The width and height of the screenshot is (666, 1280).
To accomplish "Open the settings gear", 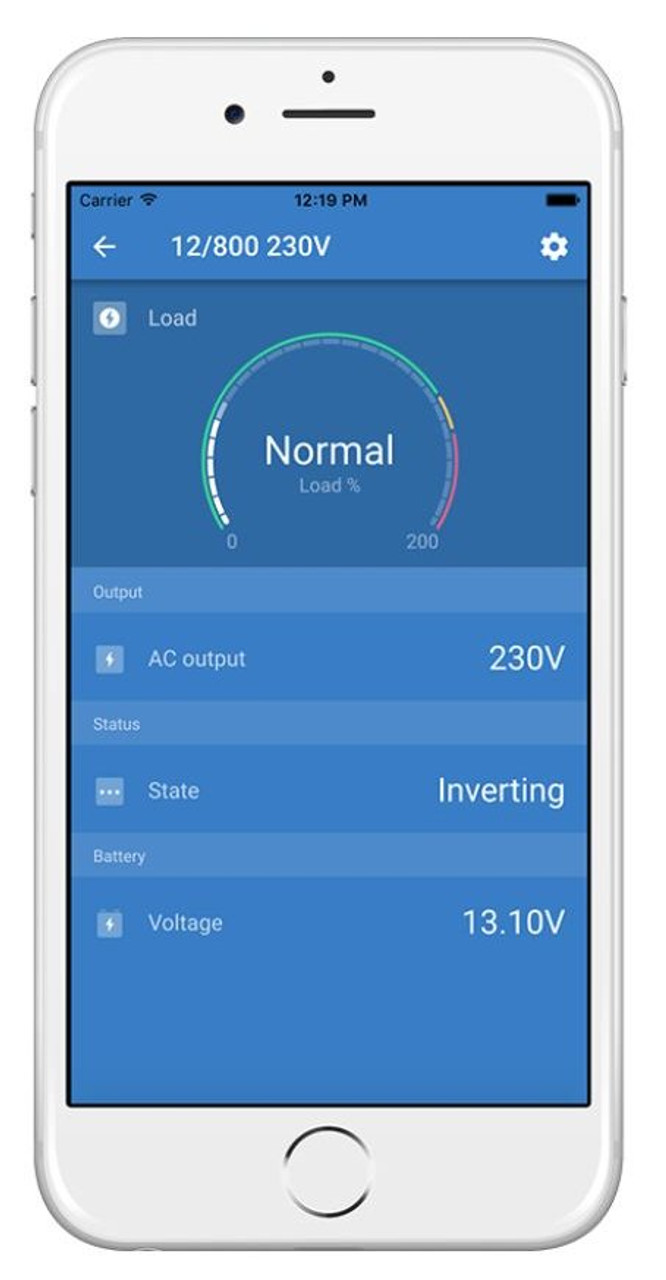I will pyautogui.click(x=554, y=247).
